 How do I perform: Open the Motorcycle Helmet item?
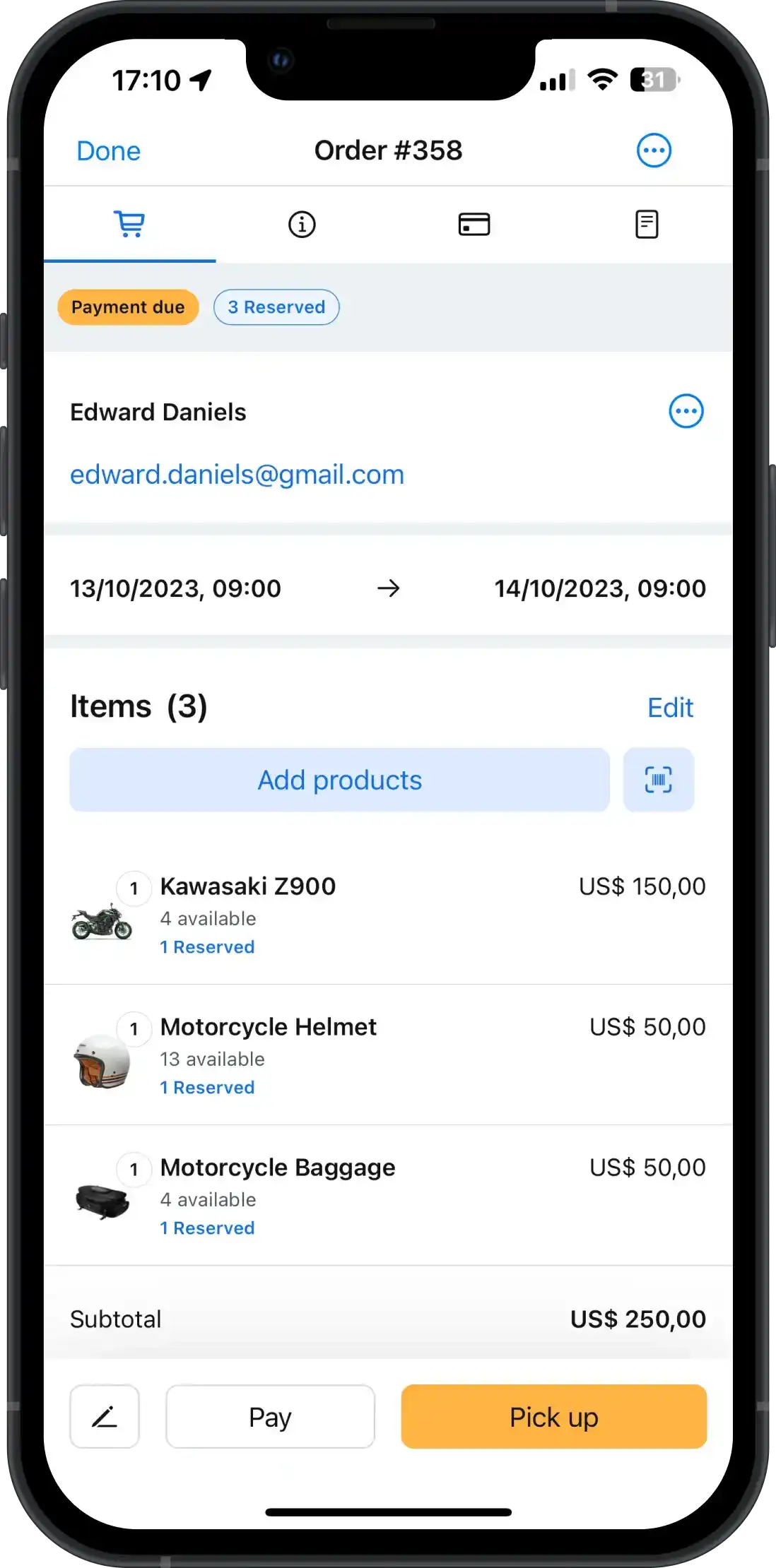[x=268, y=1027]
